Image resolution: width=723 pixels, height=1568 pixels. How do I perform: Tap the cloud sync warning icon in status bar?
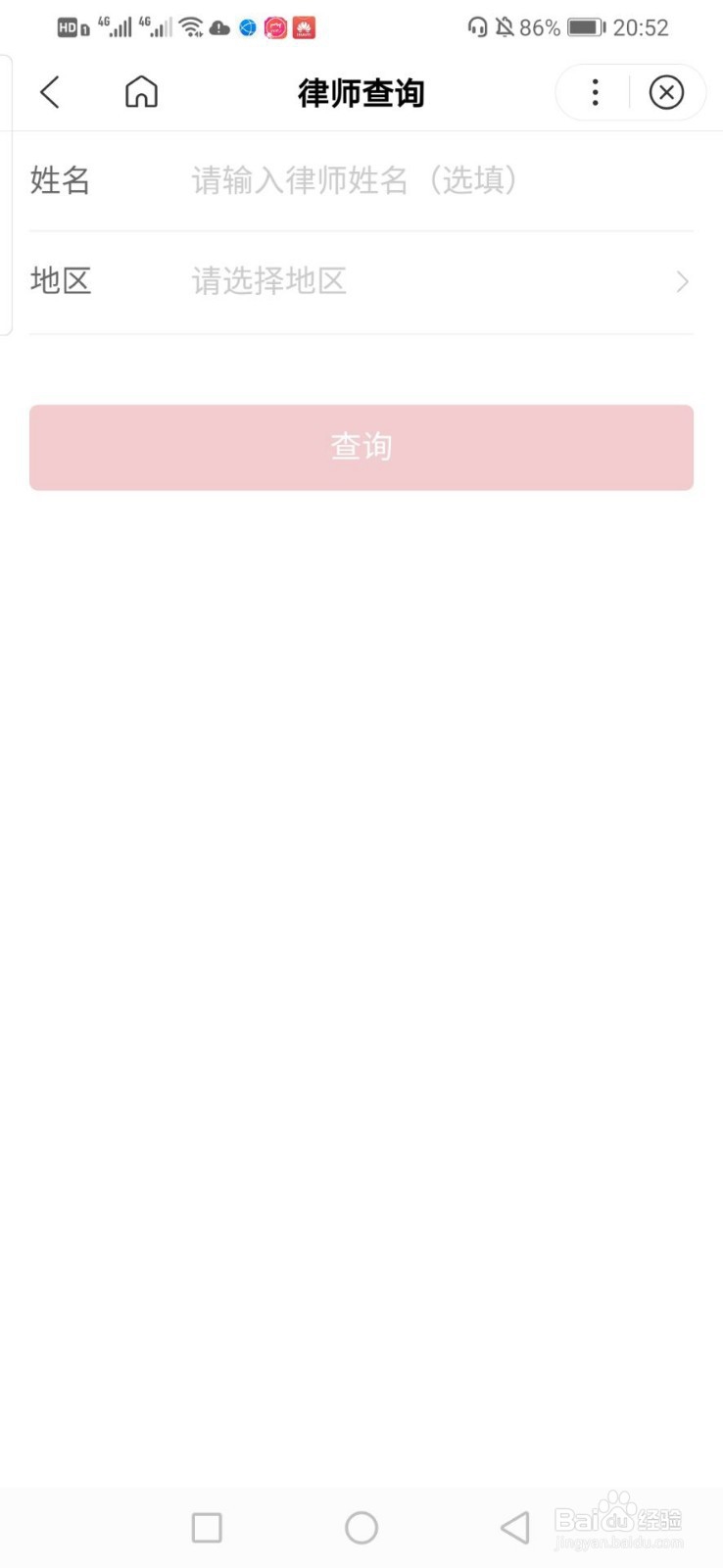[217, 27]
